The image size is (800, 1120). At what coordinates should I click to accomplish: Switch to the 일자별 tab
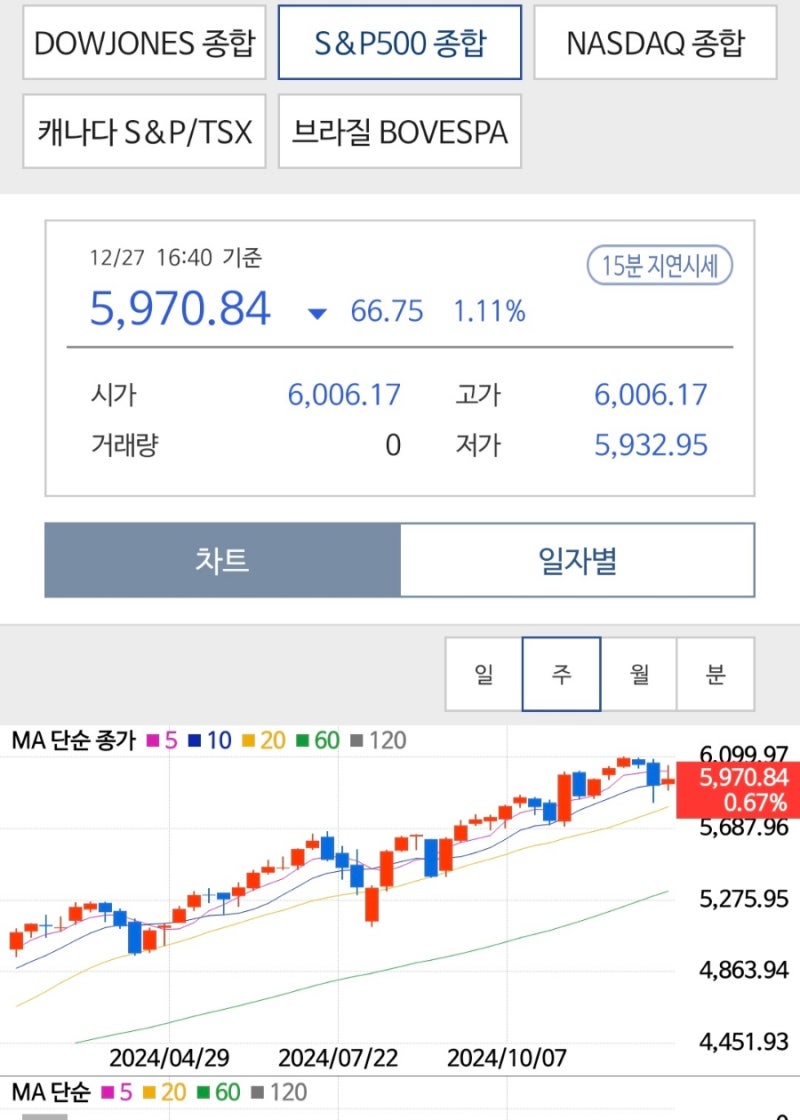[576, 560]
